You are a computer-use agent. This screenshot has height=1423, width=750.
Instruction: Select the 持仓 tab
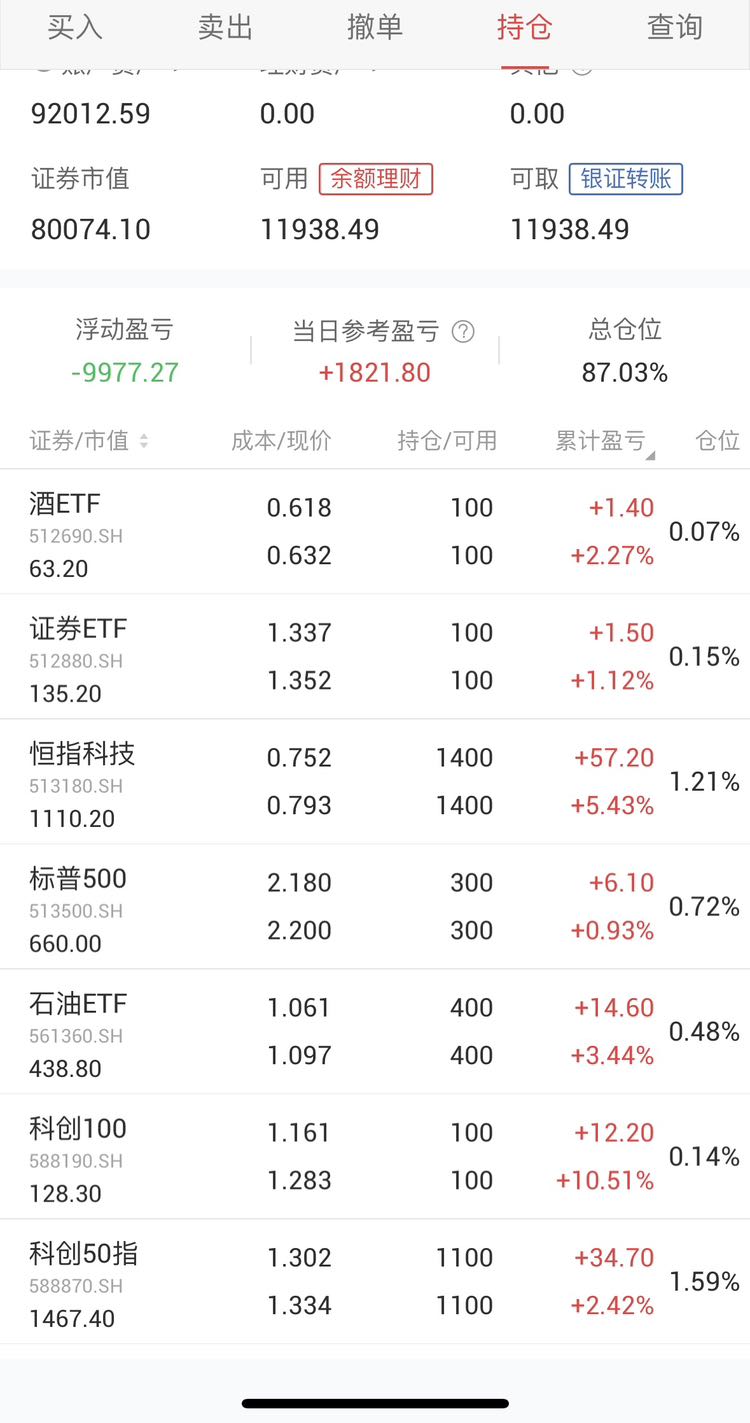[525, 27]
